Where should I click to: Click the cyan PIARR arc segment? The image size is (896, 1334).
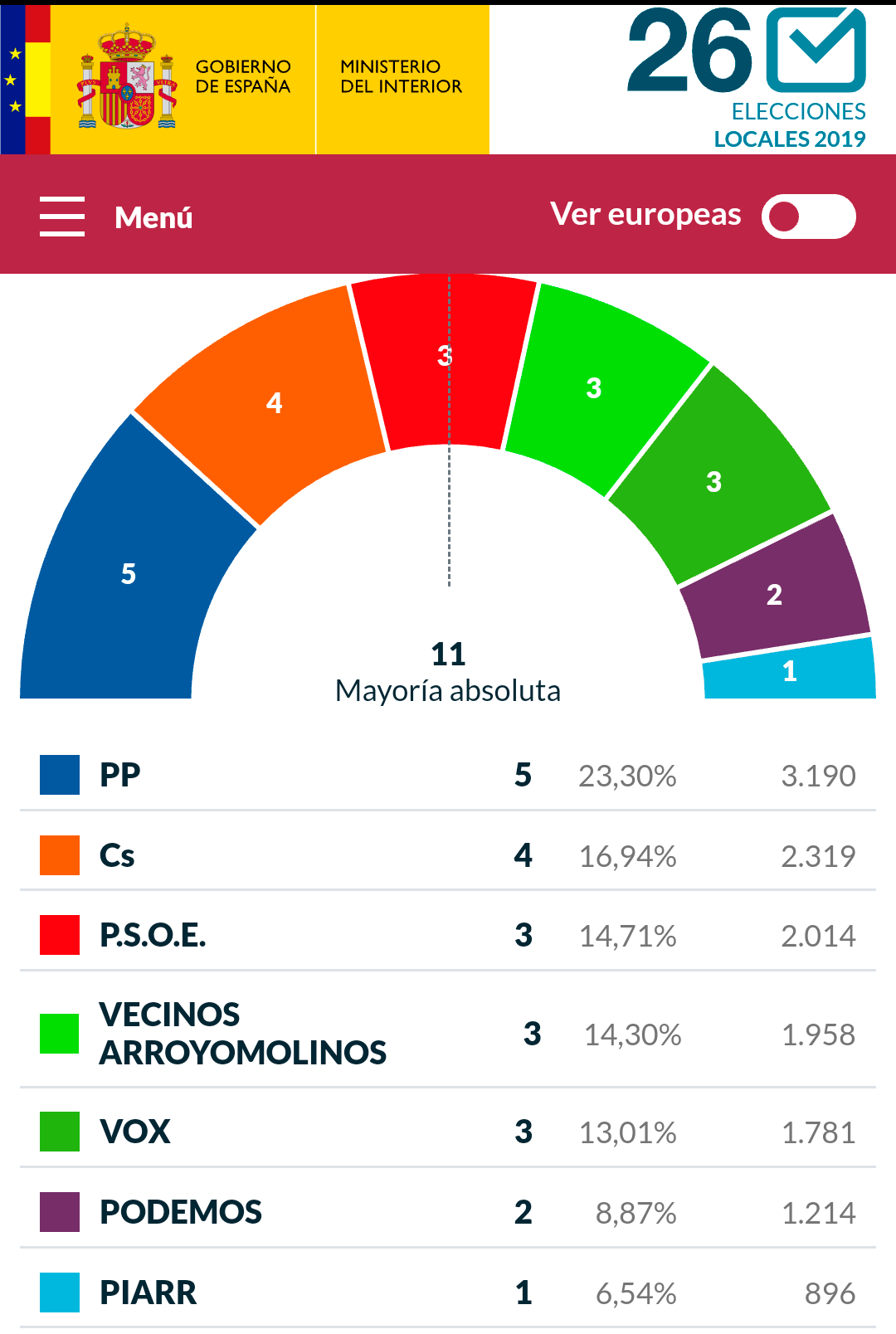788,674
